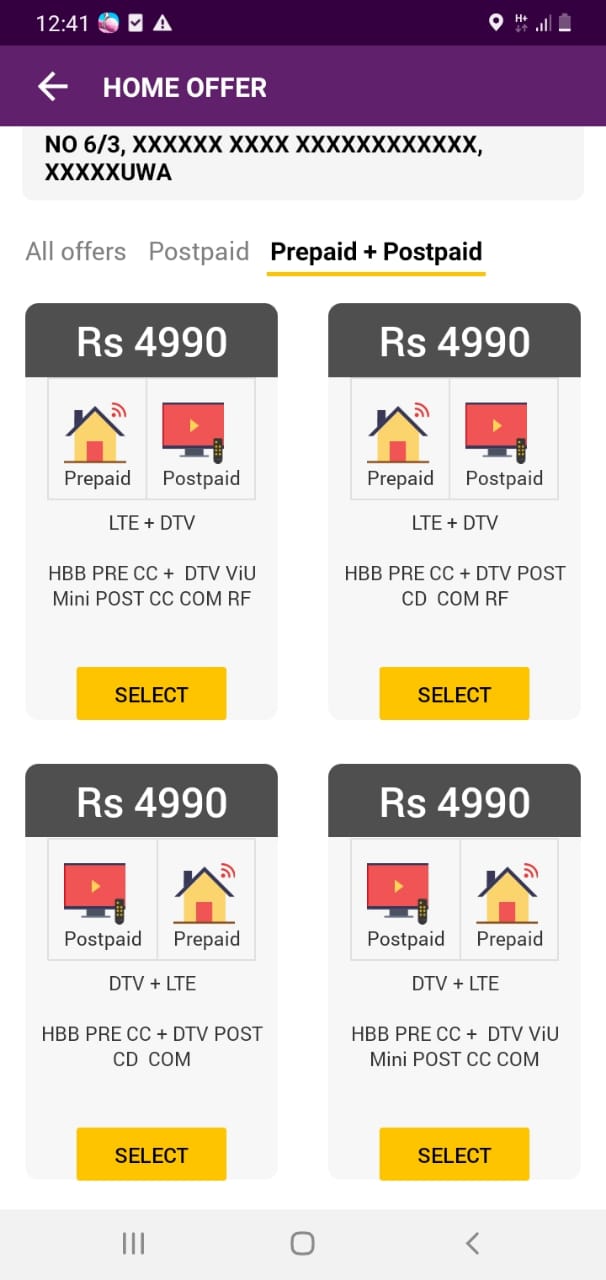
Task: Open the Prepaid + Postpaid tab
Action: [x=376, y=251]
